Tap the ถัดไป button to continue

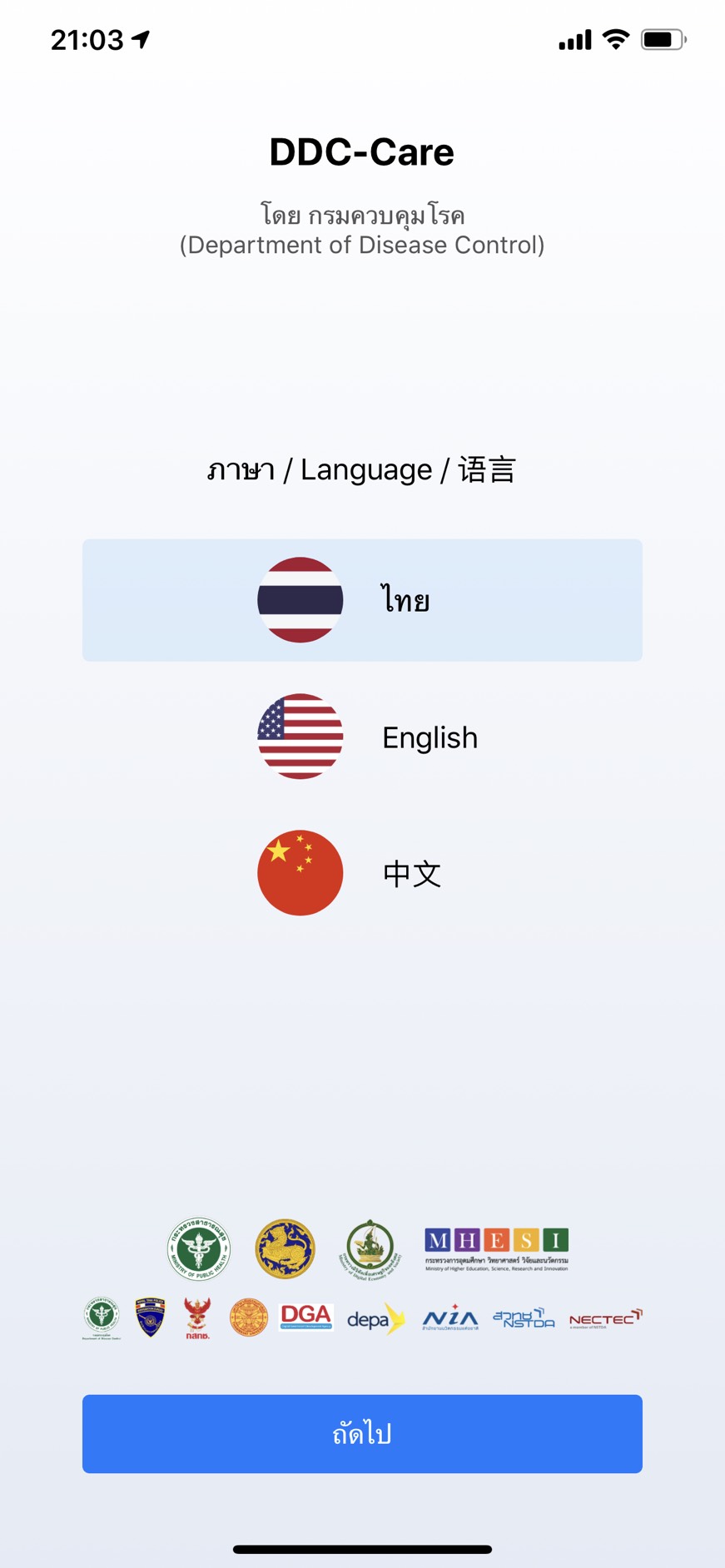point(362,1433)
